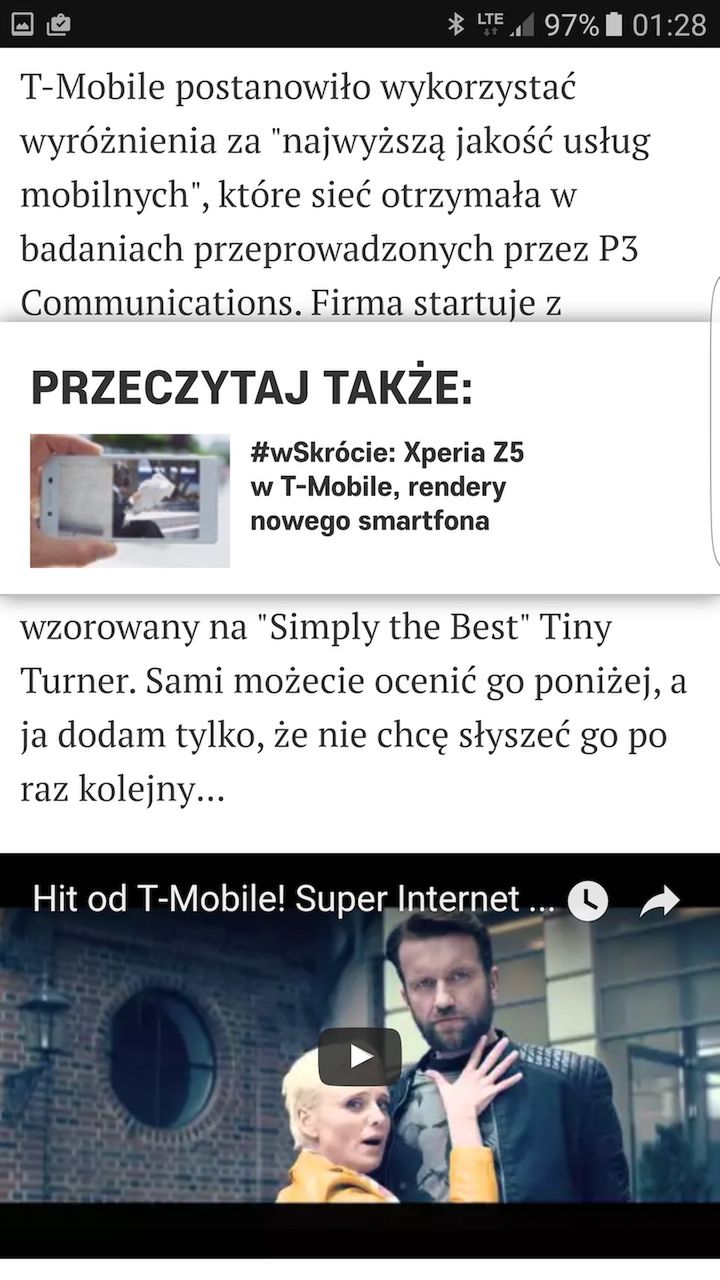Open the Xperia Z5 article thumbnail
Image resolution: width=720 pixels, height=1280 pixels.
coord(130,501)
